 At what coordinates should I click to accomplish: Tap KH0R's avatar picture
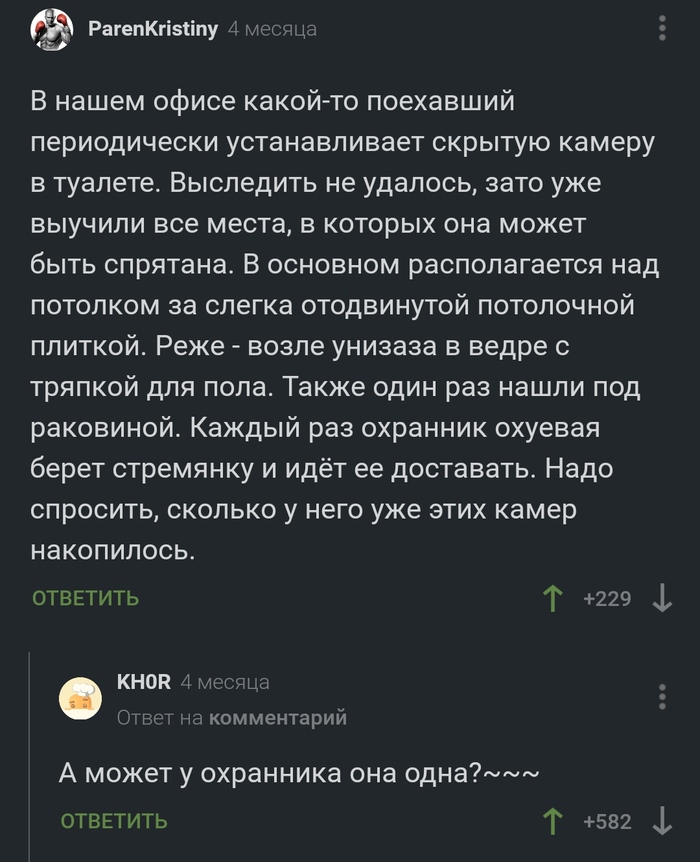tap(79, 698)
